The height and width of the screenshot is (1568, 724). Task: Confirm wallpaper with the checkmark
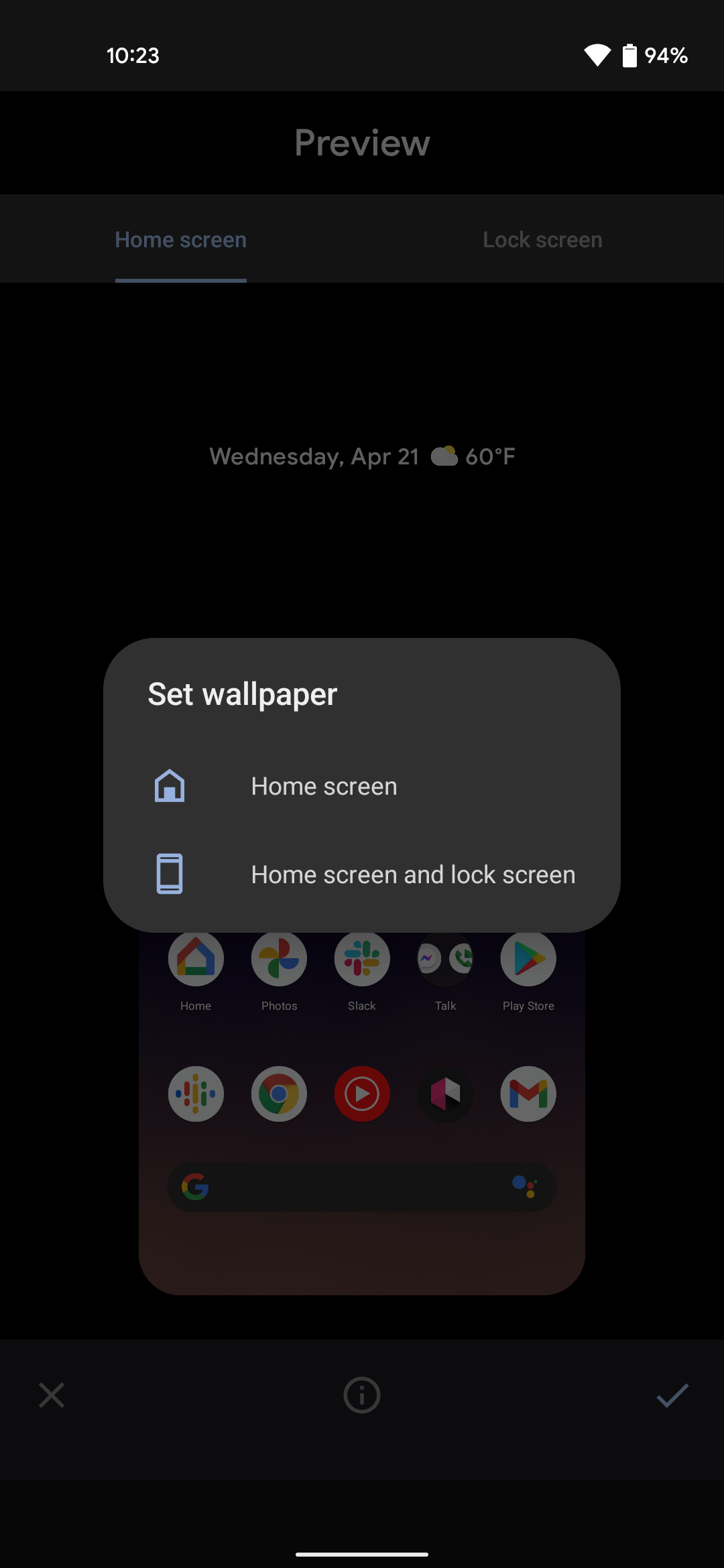click(672, 1396)
